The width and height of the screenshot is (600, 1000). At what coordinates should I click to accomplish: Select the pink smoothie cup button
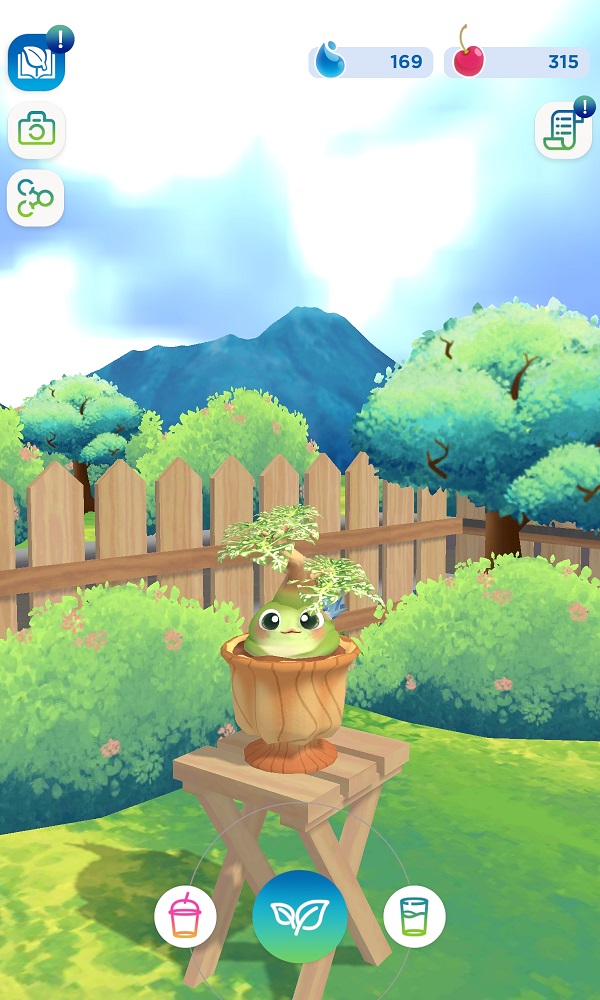(185, 916)
